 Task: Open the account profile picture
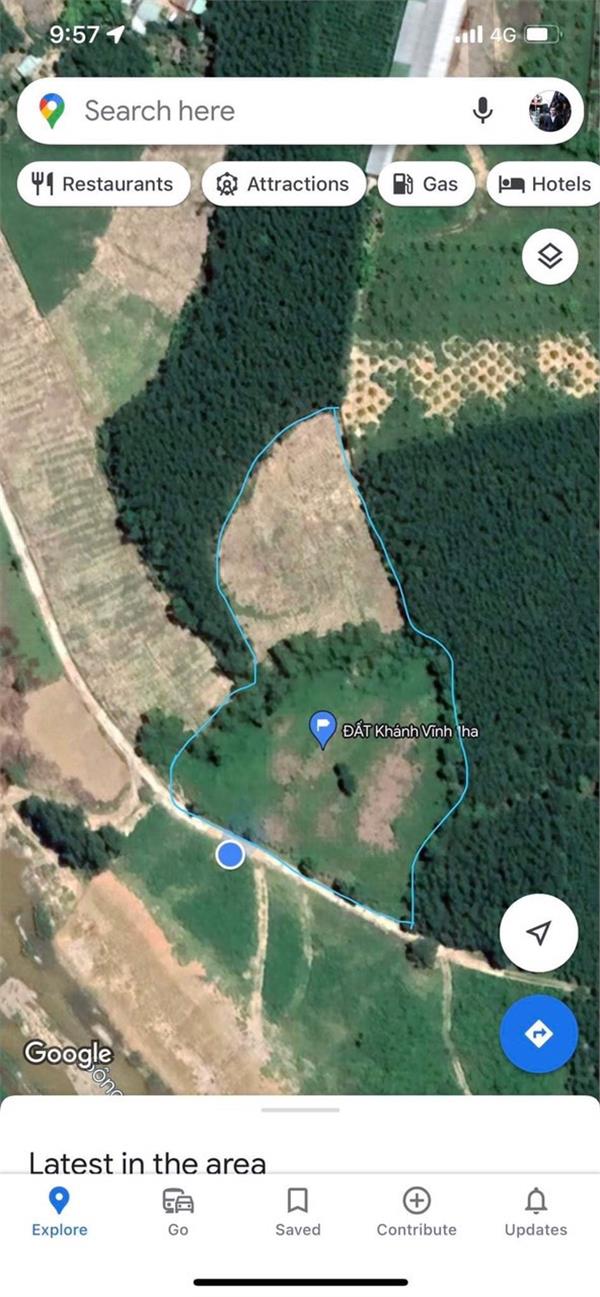tap(549, 111)
